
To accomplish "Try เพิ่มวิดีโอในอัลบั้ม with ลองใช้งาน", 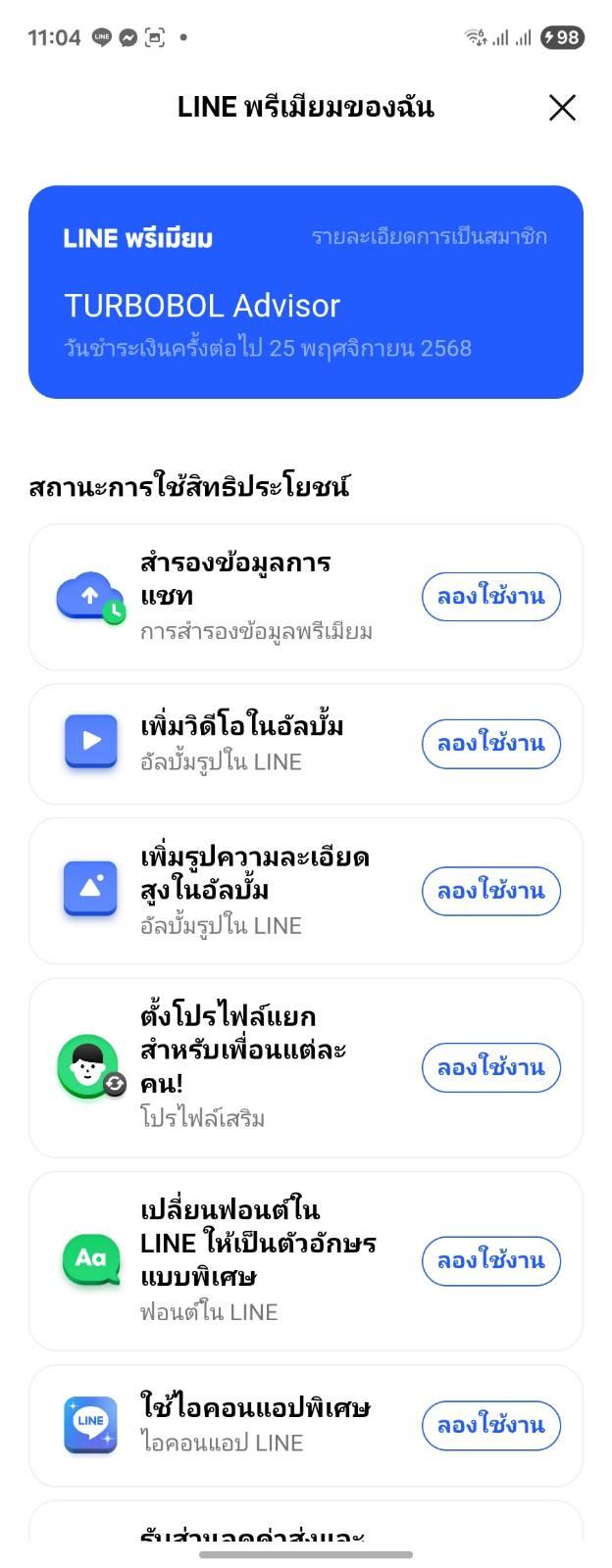I will (490, 744).
